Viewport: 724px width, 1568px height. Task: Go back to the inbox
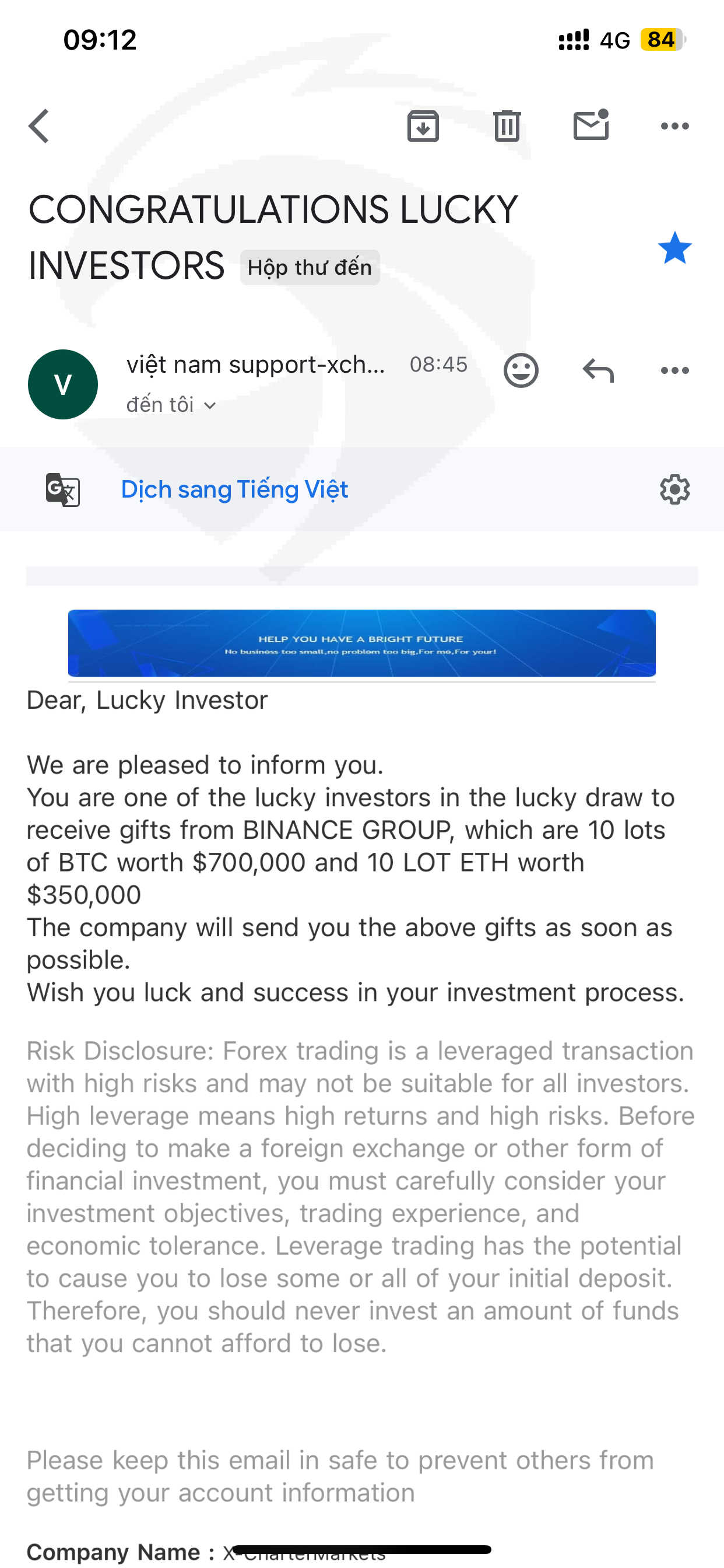[38, 126]
